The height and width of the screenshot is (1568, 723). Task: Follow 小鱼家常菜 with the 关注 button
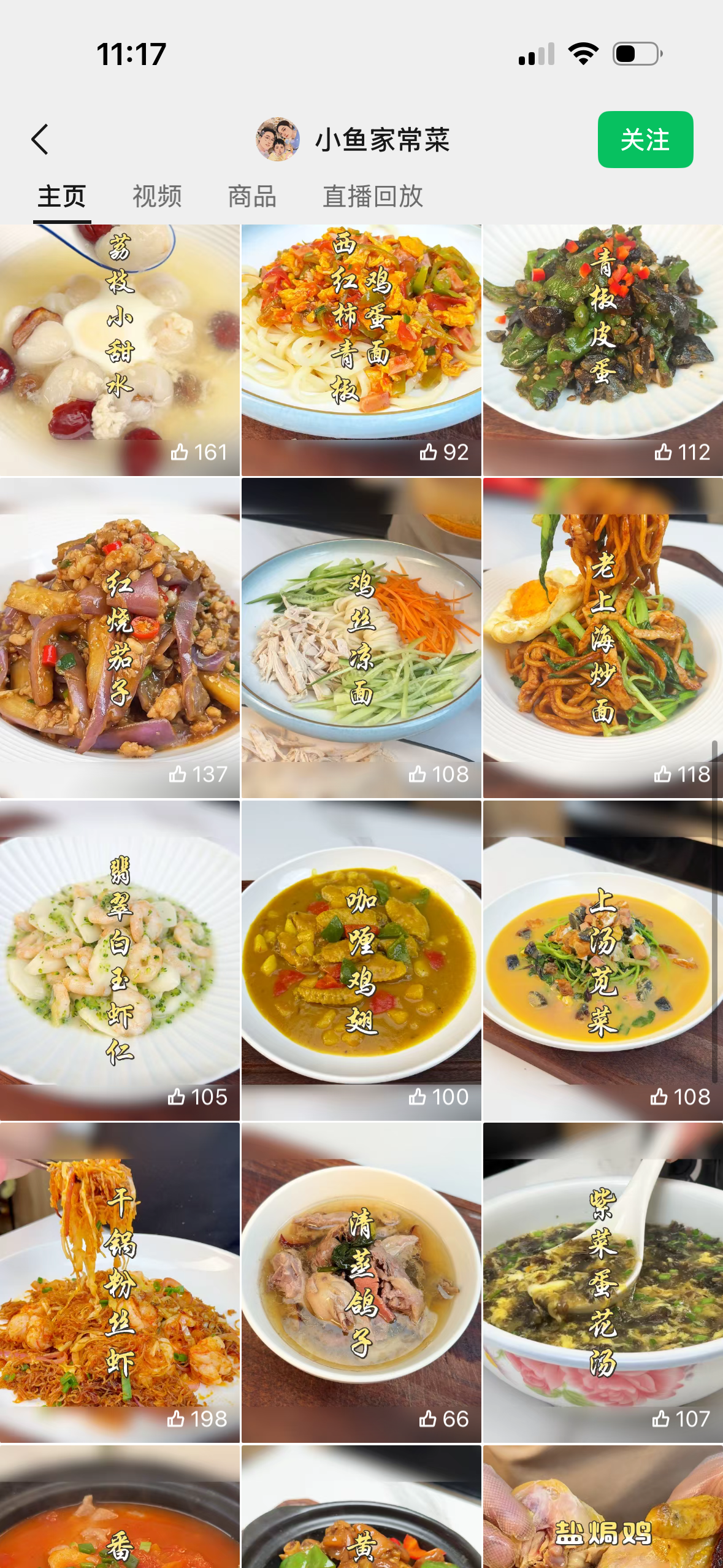click(645, 139)
